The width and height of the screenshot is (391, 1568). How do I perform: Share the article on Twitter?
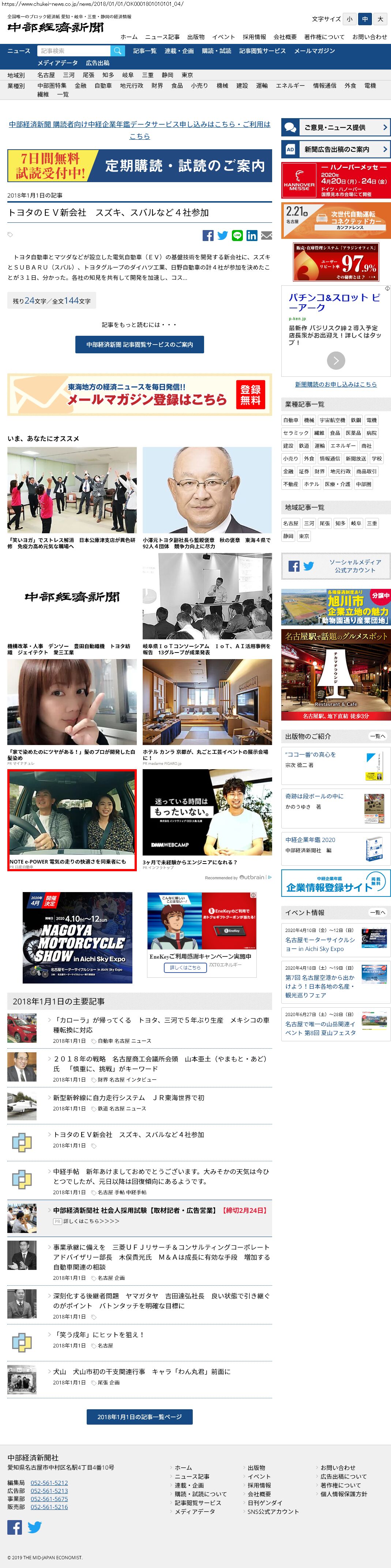(222, 236)
